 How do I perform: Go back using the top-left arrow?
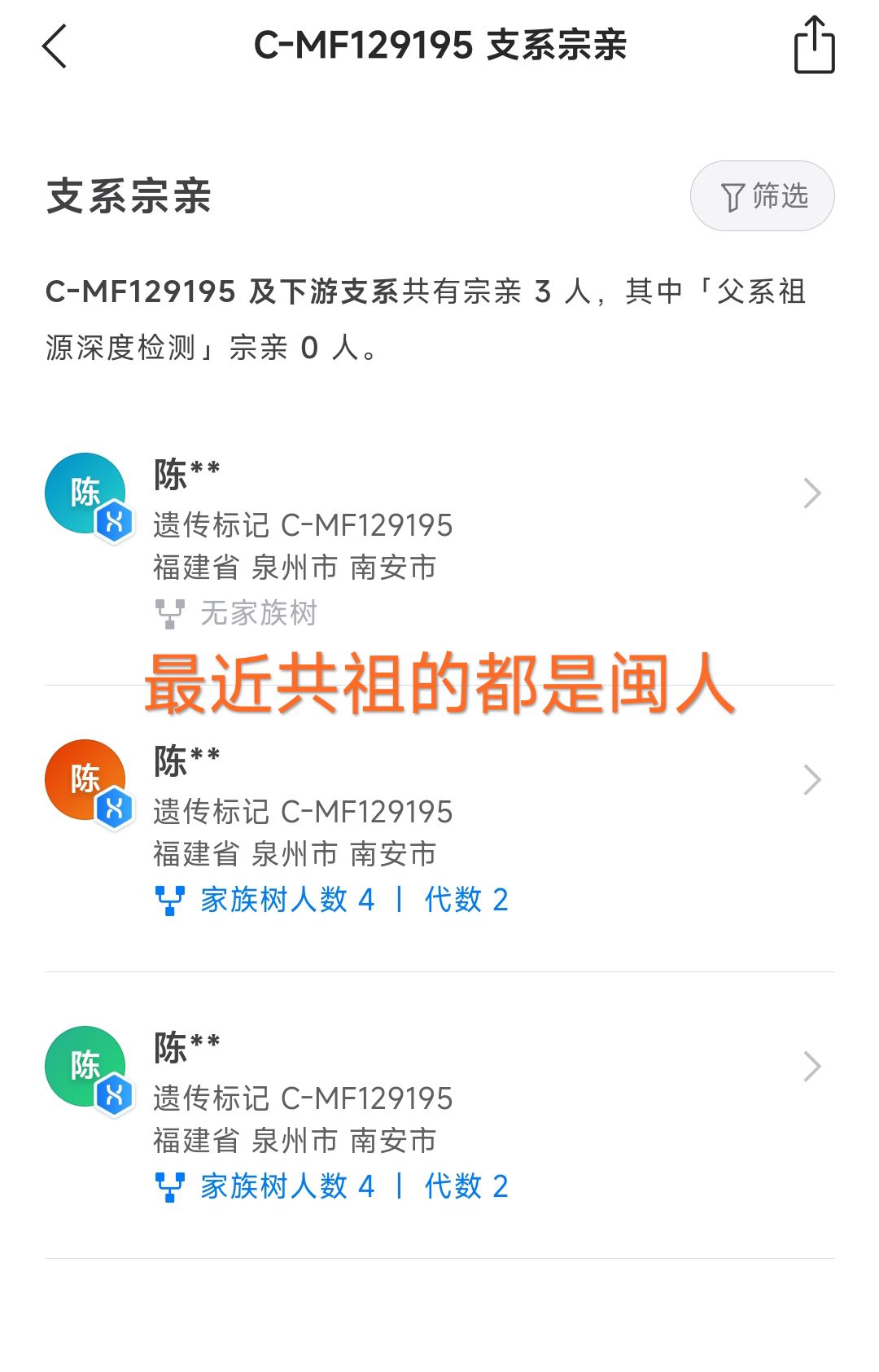[x=54, y=46]
